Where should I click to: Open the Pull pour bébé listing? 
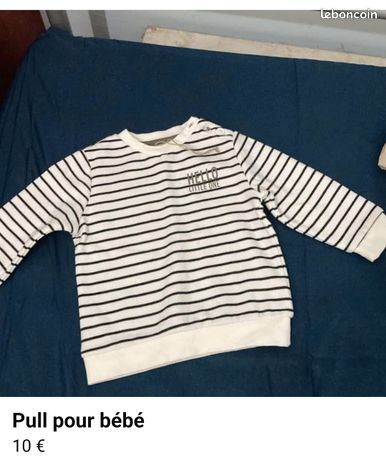[79, 421]
